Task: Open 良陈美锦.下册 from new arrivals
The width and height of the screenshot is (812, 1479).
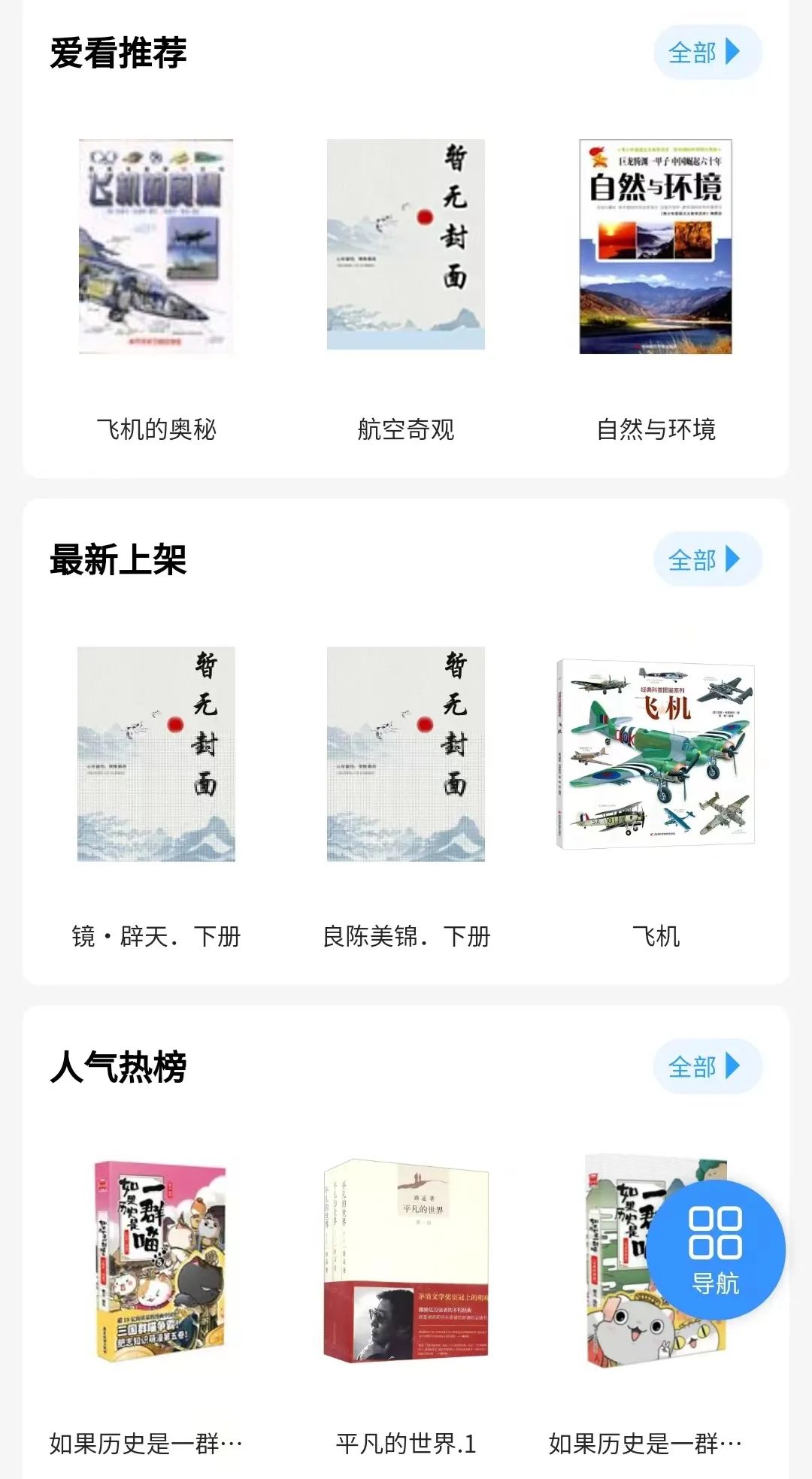Action: (x=406, y=753)
